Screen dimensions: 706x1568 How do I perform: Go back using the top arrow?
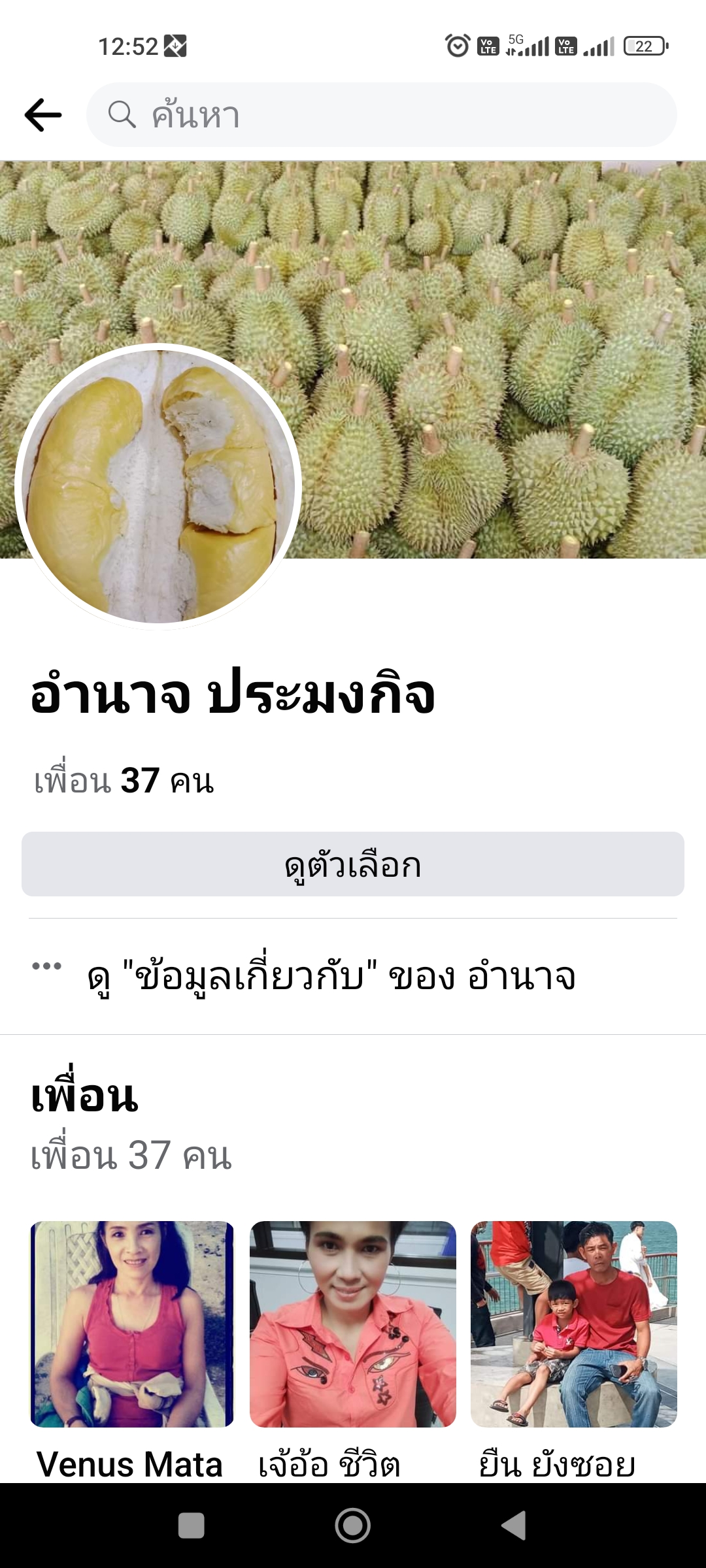(x=43, y=115)
